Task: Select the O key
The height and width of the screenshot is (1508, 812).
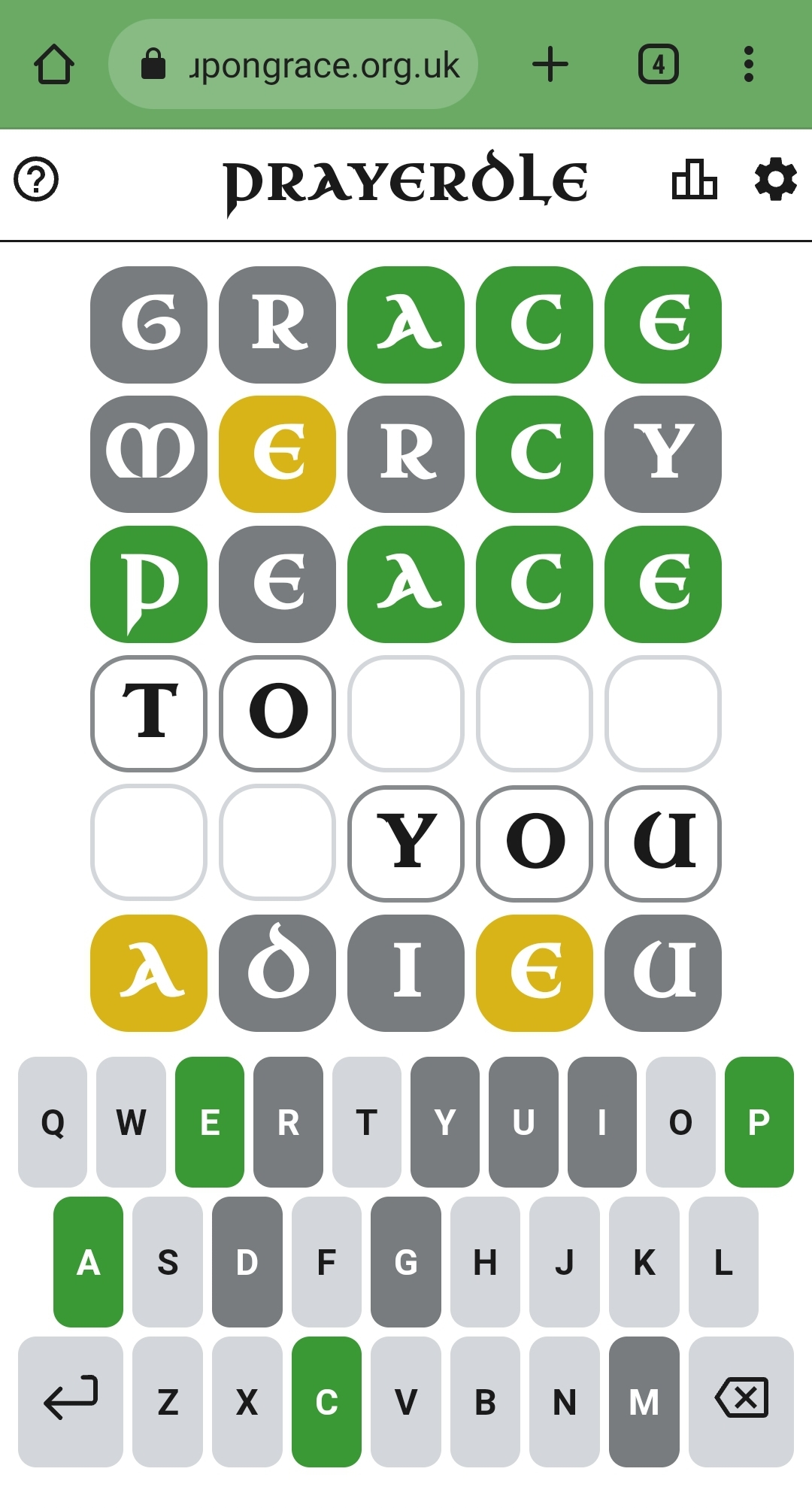Action: click(x=680, y=1122)
